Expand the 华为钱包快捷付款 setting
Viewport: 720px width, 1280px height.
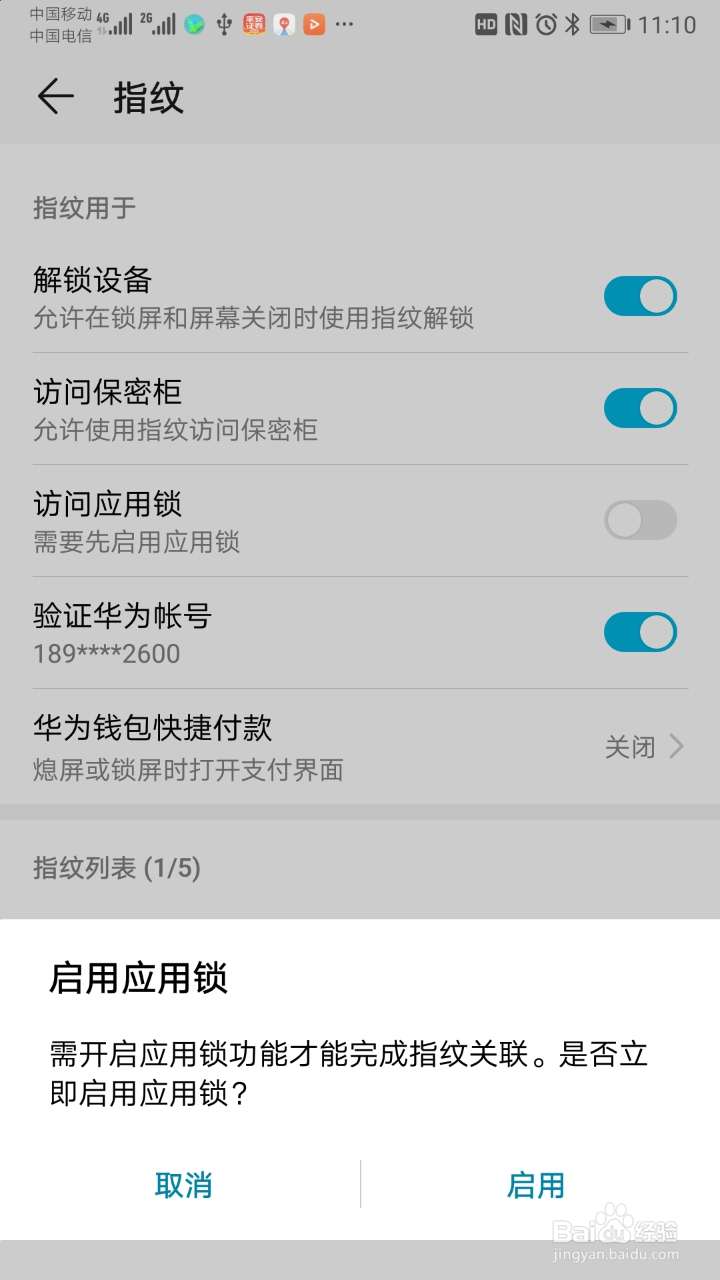point(360,745)
